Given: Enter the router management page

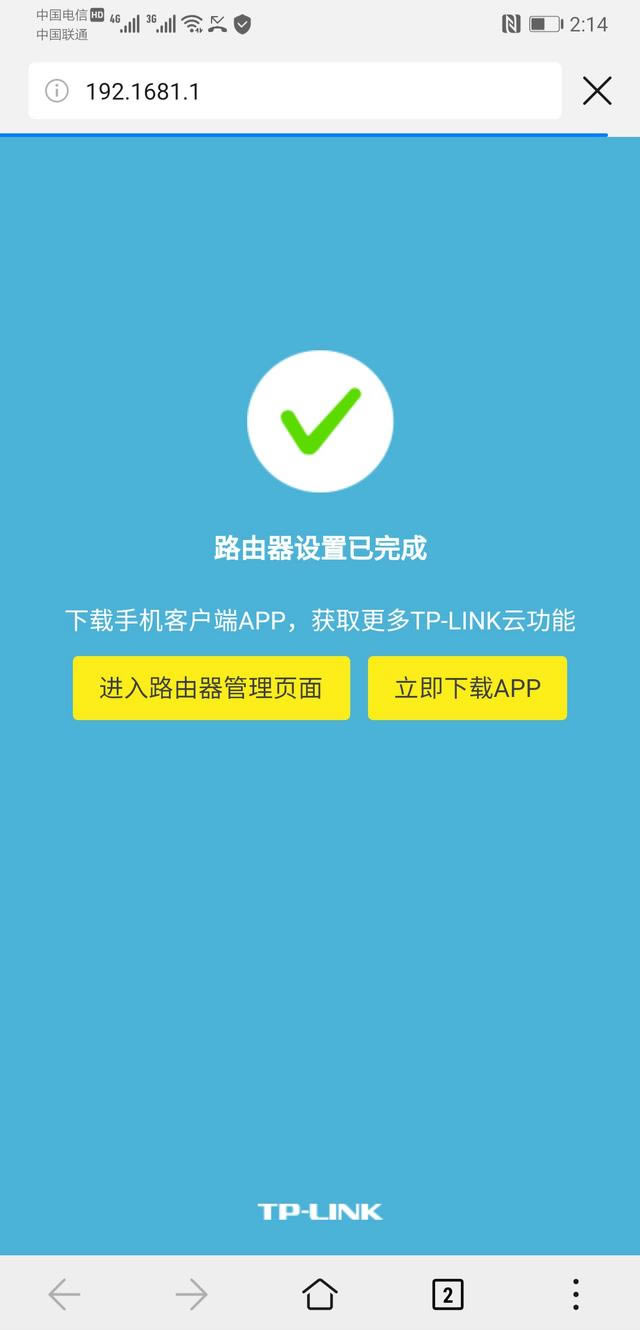Looking at the screenshot, I should click(211, 688).
